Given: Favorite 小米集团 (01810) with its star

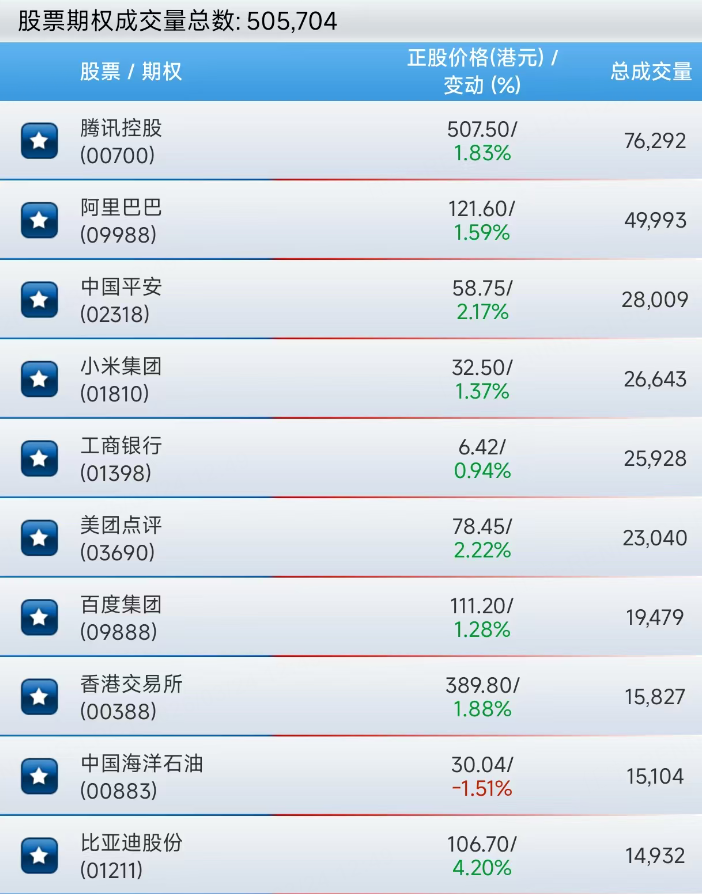Looking at the screenshot, I should tap(39, 379).
